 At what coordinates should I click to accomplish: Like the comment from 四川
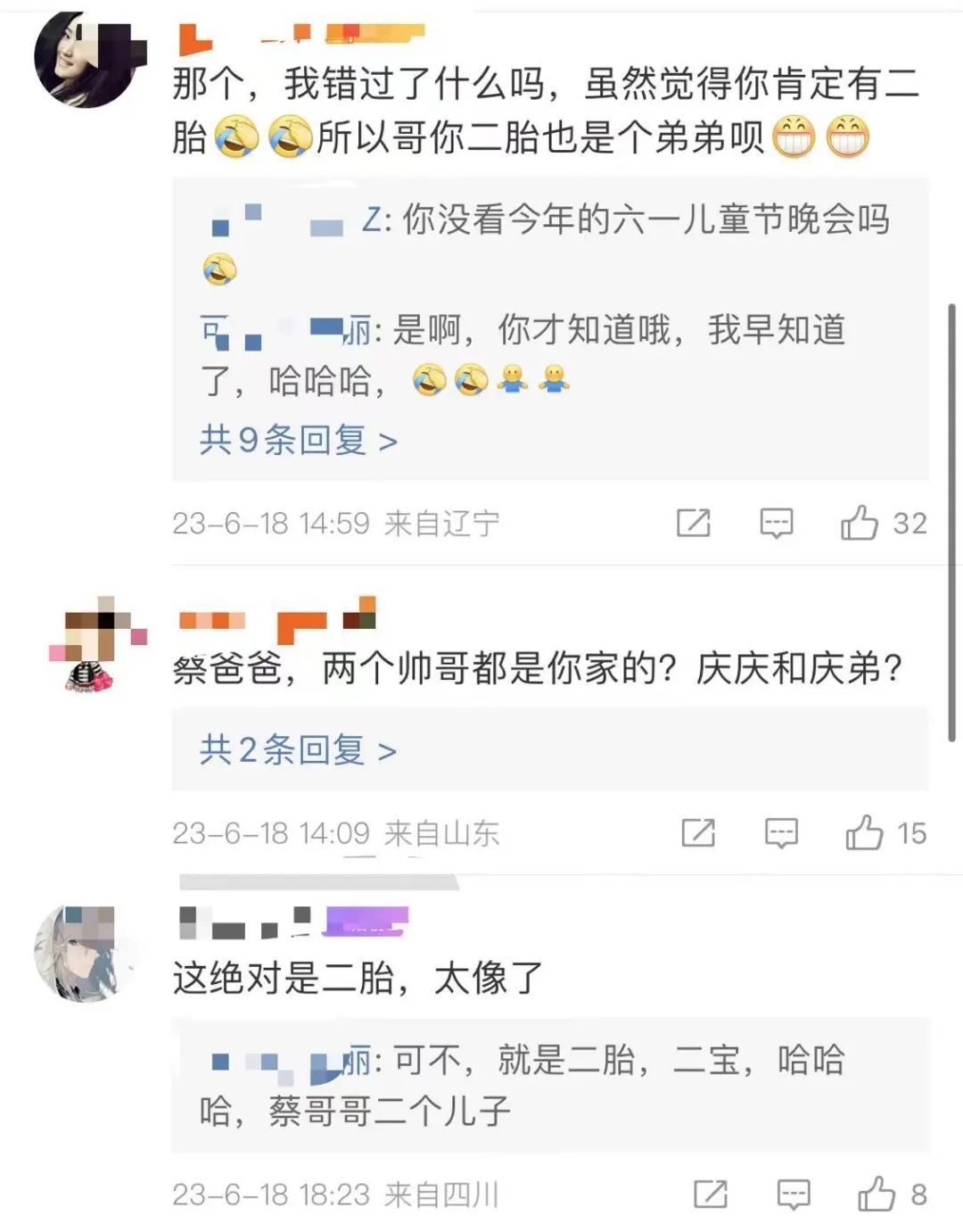click(x=876, y=1194)
